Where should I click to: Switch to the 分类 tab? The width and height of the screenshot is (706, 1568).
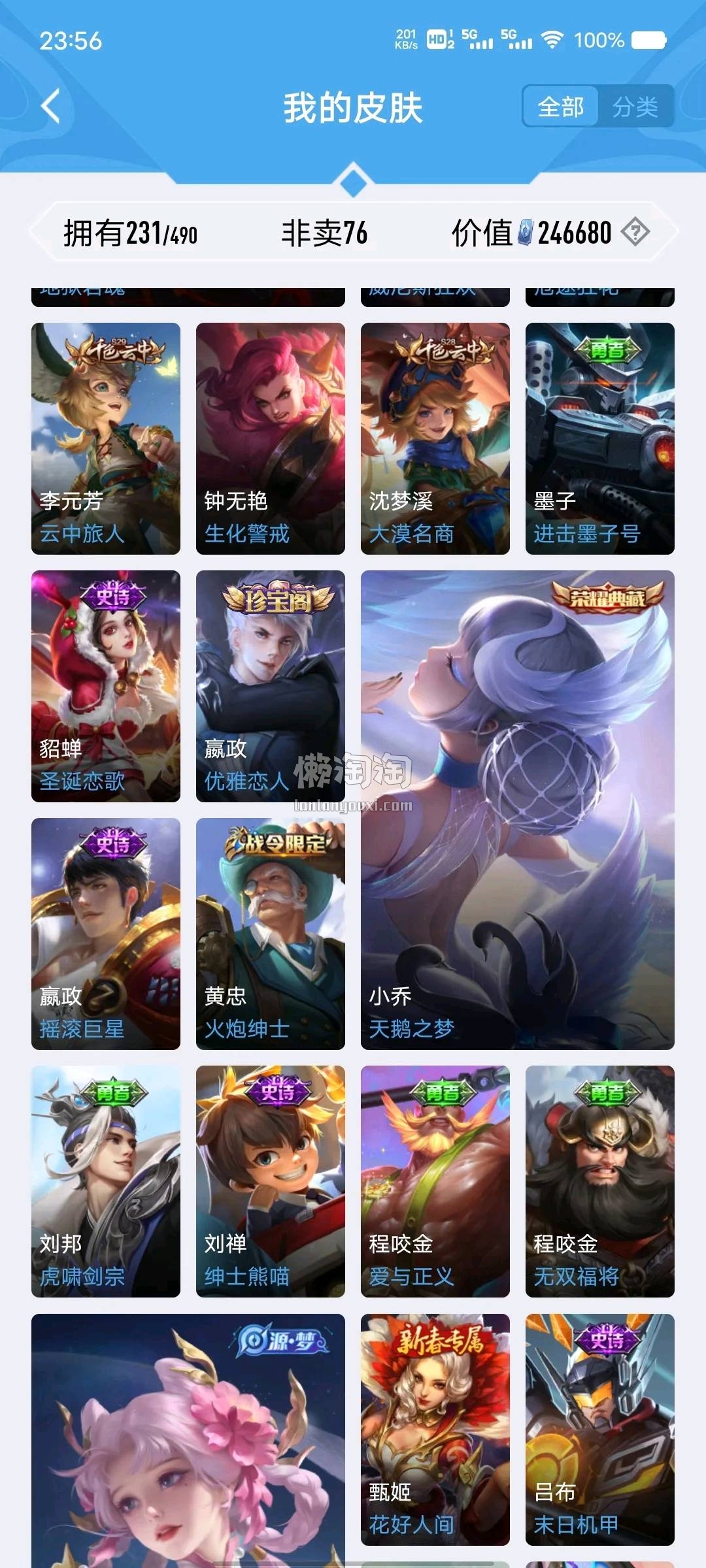[635, 106]
